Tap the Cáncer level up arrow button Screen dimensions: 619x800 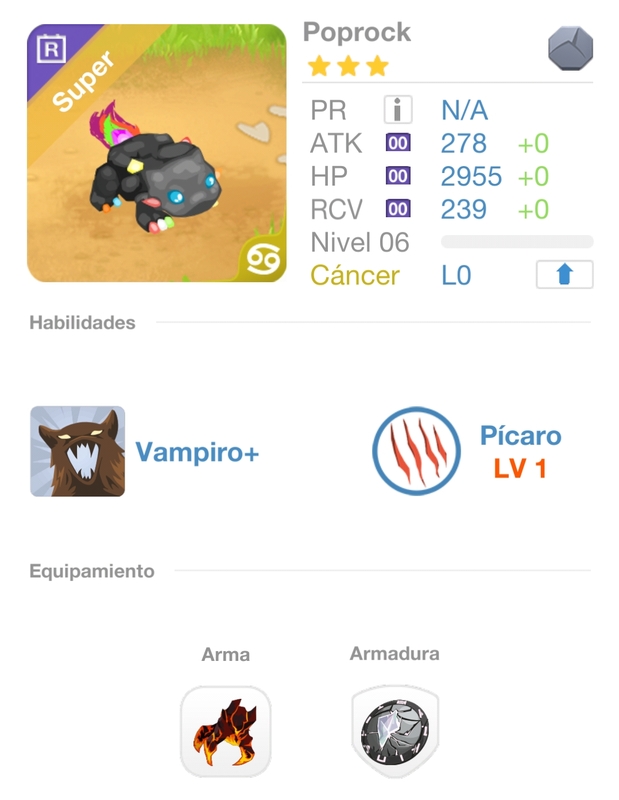(x=564, y=275)
